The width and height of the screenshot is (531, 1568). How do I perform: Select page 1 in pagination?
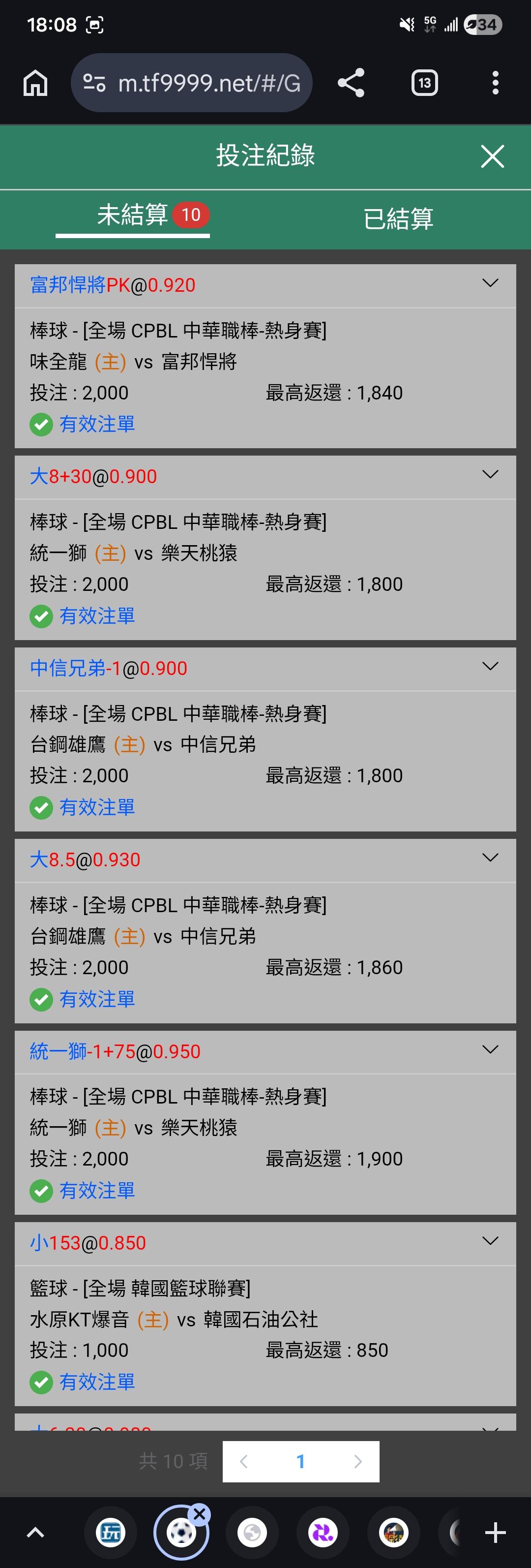pyautogui.click(x=300, y=1461)
